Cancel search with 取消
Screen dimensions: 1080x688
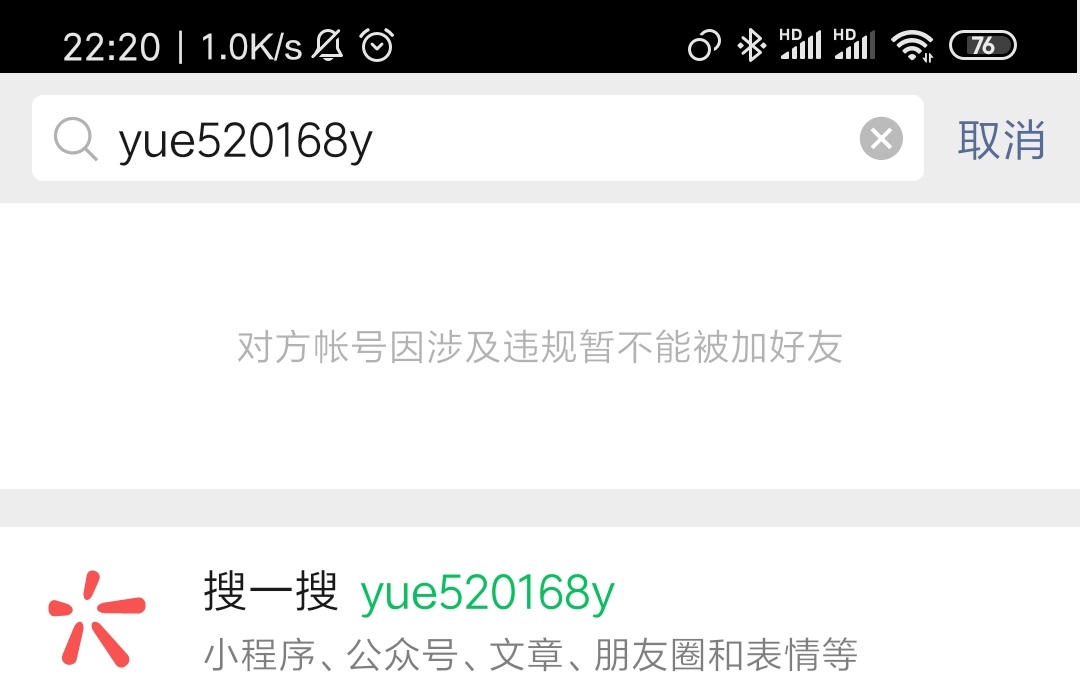tap(1001, 139)
